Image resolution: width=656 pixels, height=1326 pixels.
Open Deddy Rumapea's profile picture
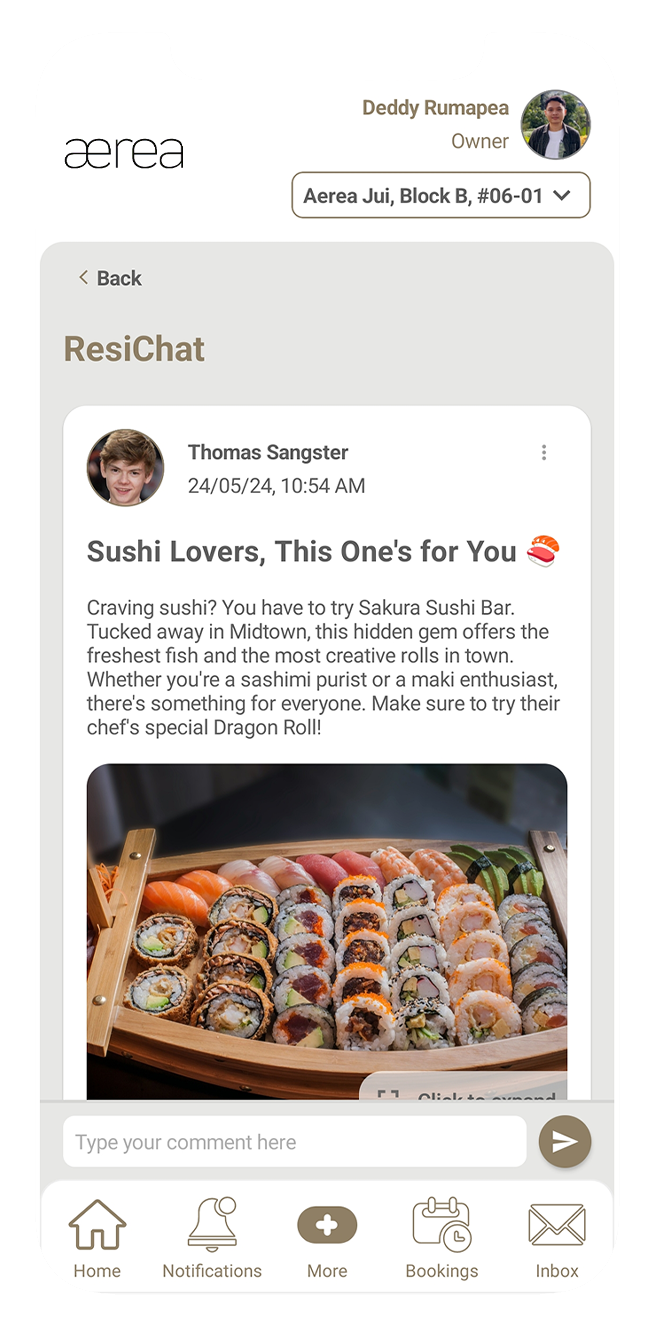click(555, 125)
